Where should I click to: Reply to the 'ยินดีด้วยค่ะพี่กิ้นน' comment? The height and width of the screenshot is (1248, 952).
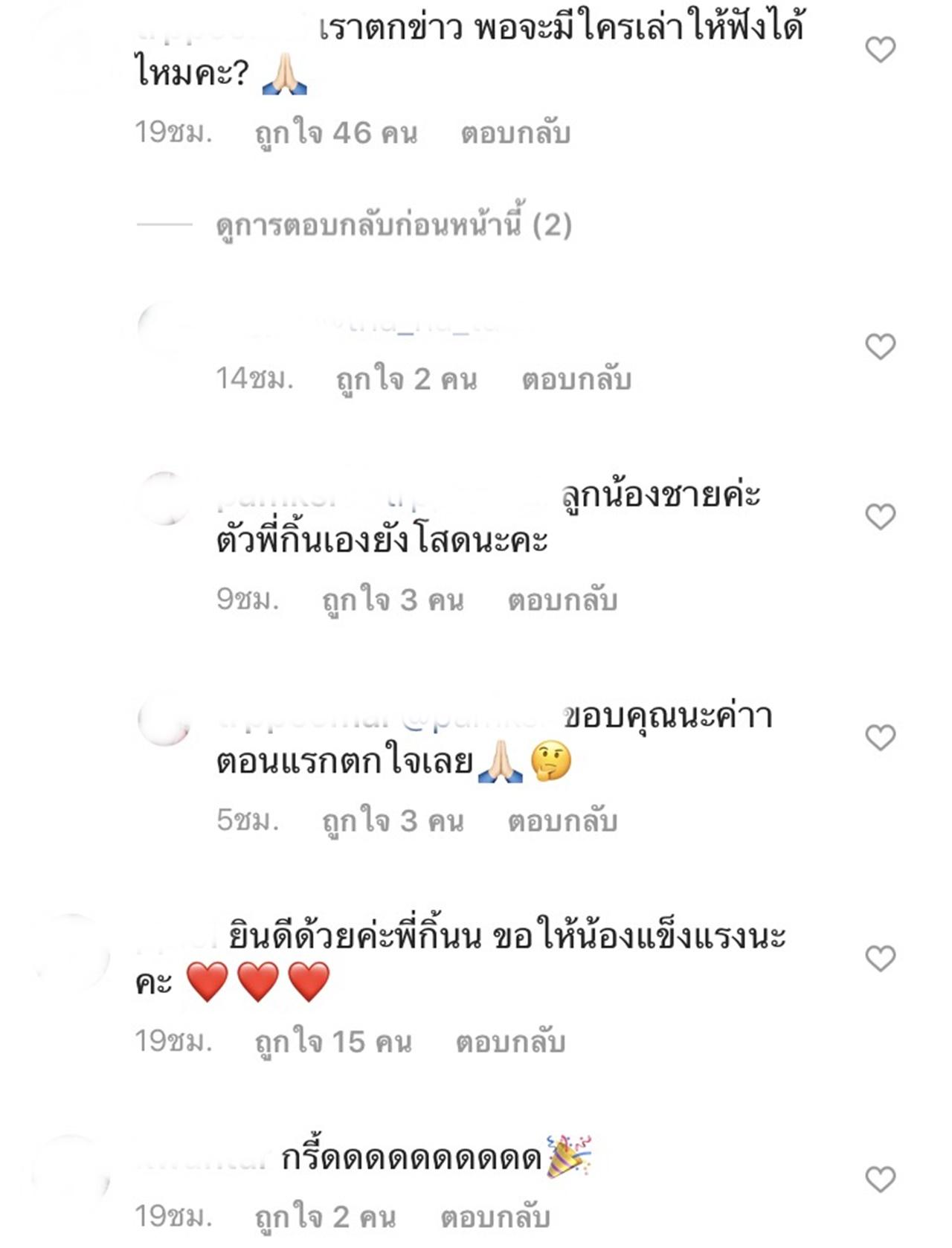(510, 1042)
